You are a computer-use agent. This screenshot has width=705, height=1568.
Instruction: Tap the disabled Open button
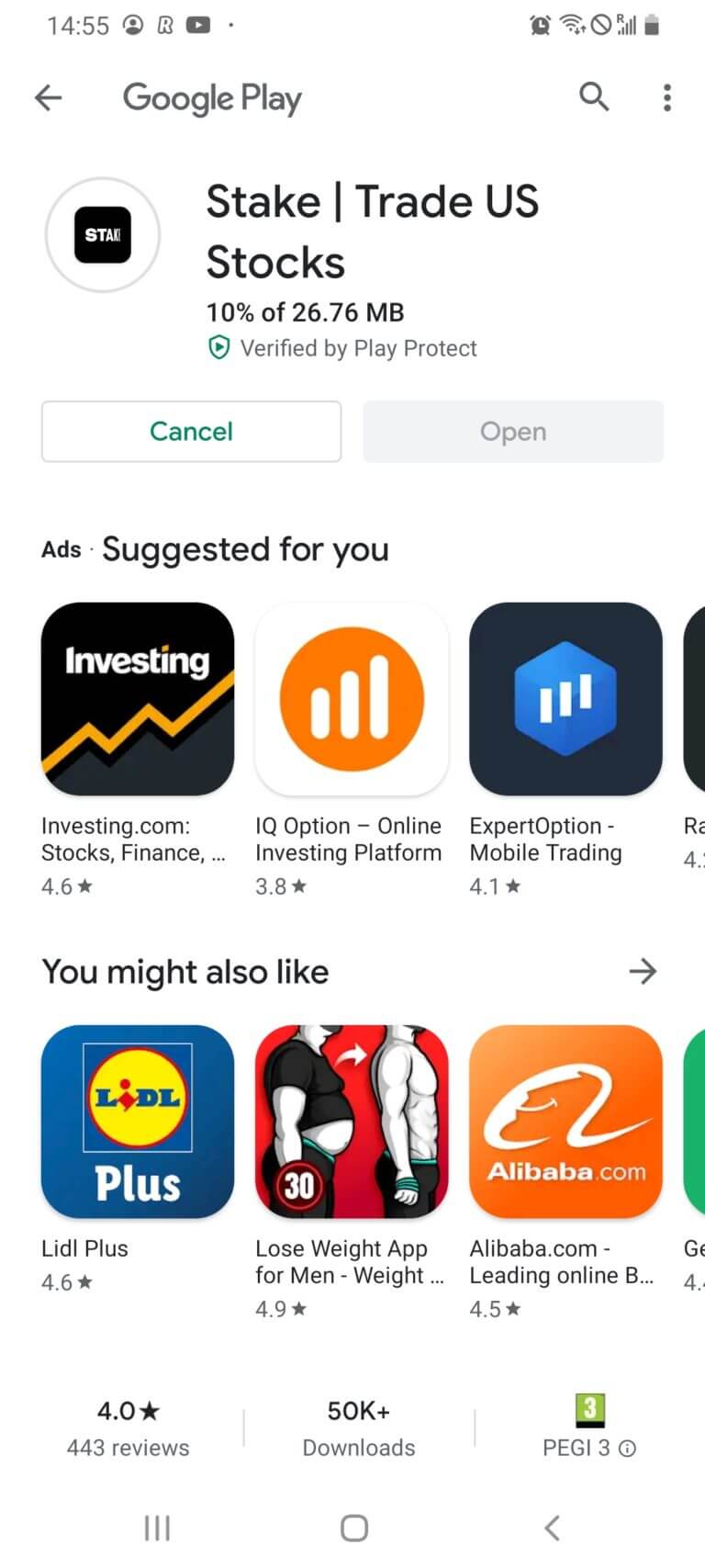point(512,431)
